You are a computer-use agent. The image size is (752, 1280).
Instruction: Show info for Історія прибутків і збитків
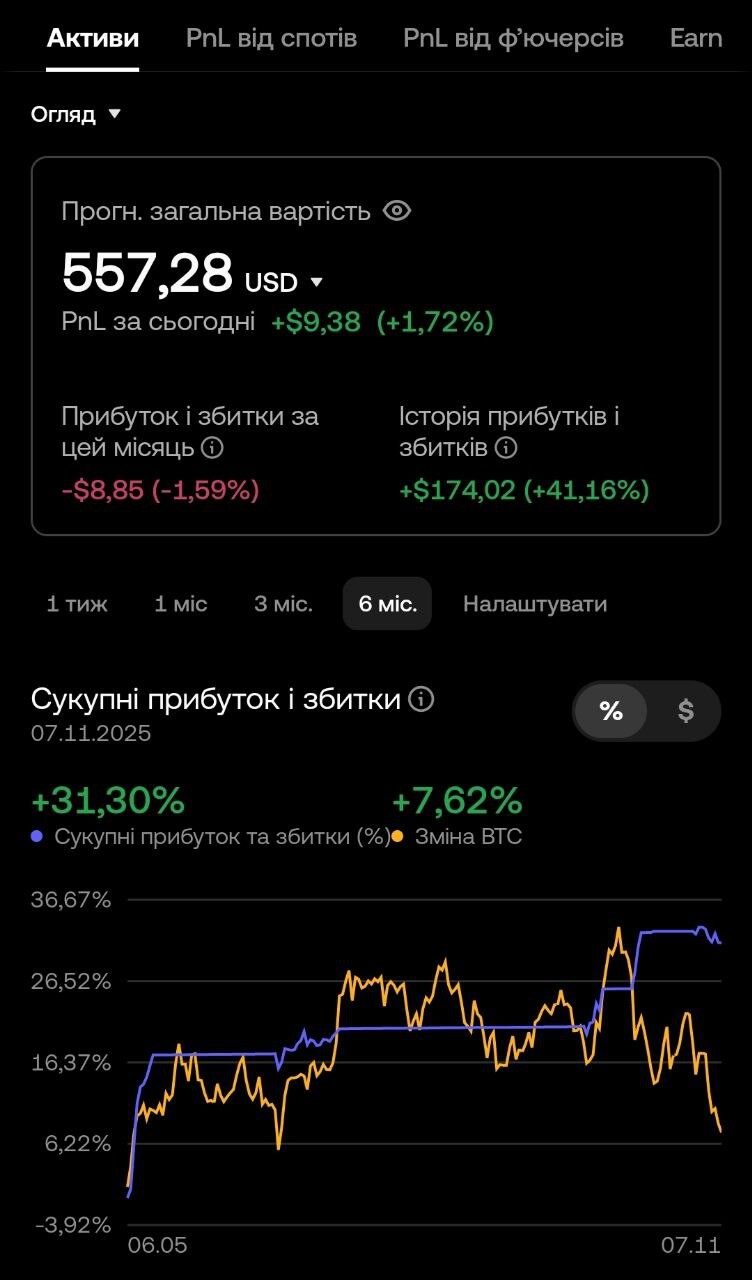pos(506,448)
